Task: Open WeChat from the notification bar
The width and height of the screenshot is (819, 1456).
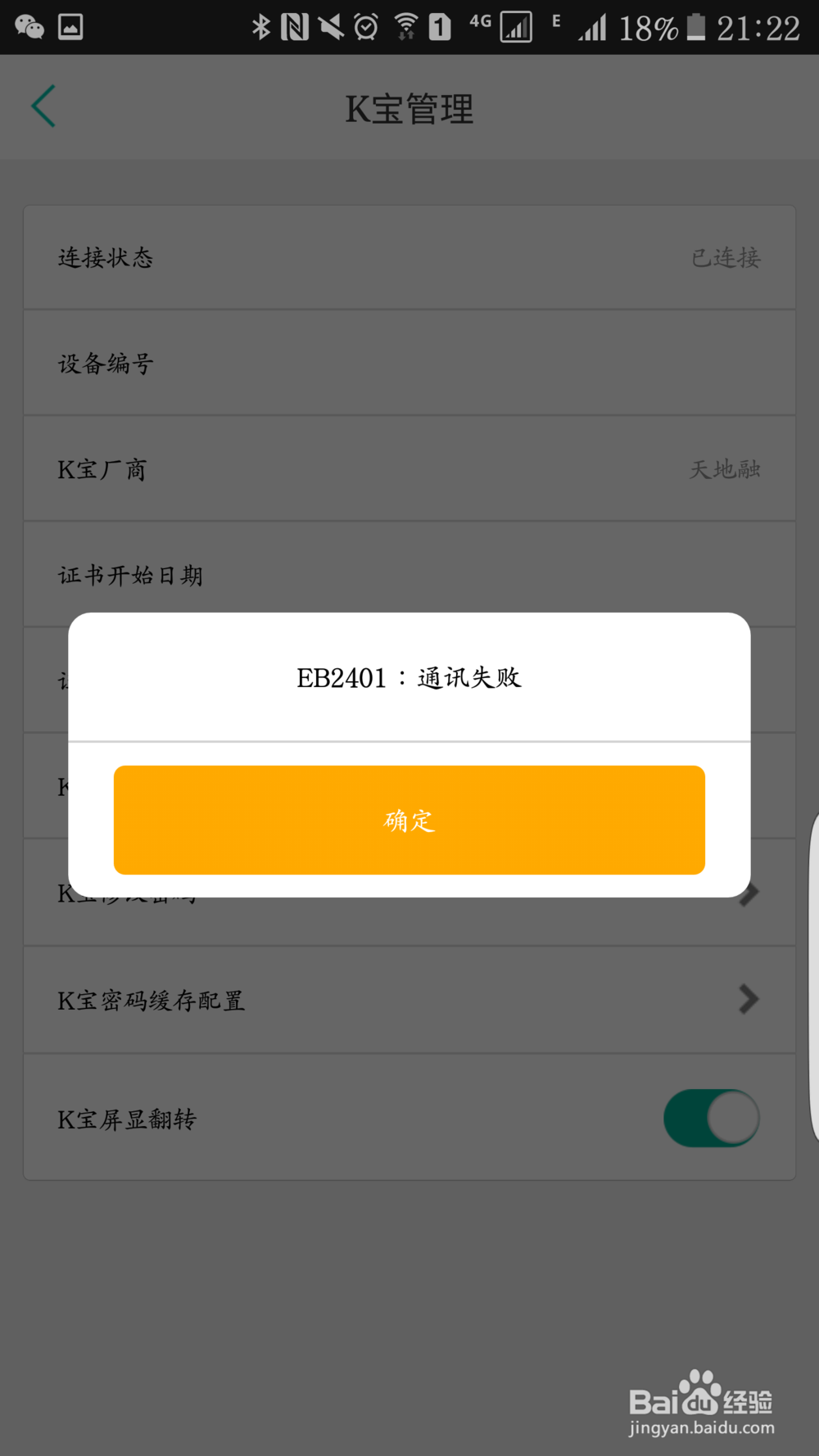Action: click(29, 27)
